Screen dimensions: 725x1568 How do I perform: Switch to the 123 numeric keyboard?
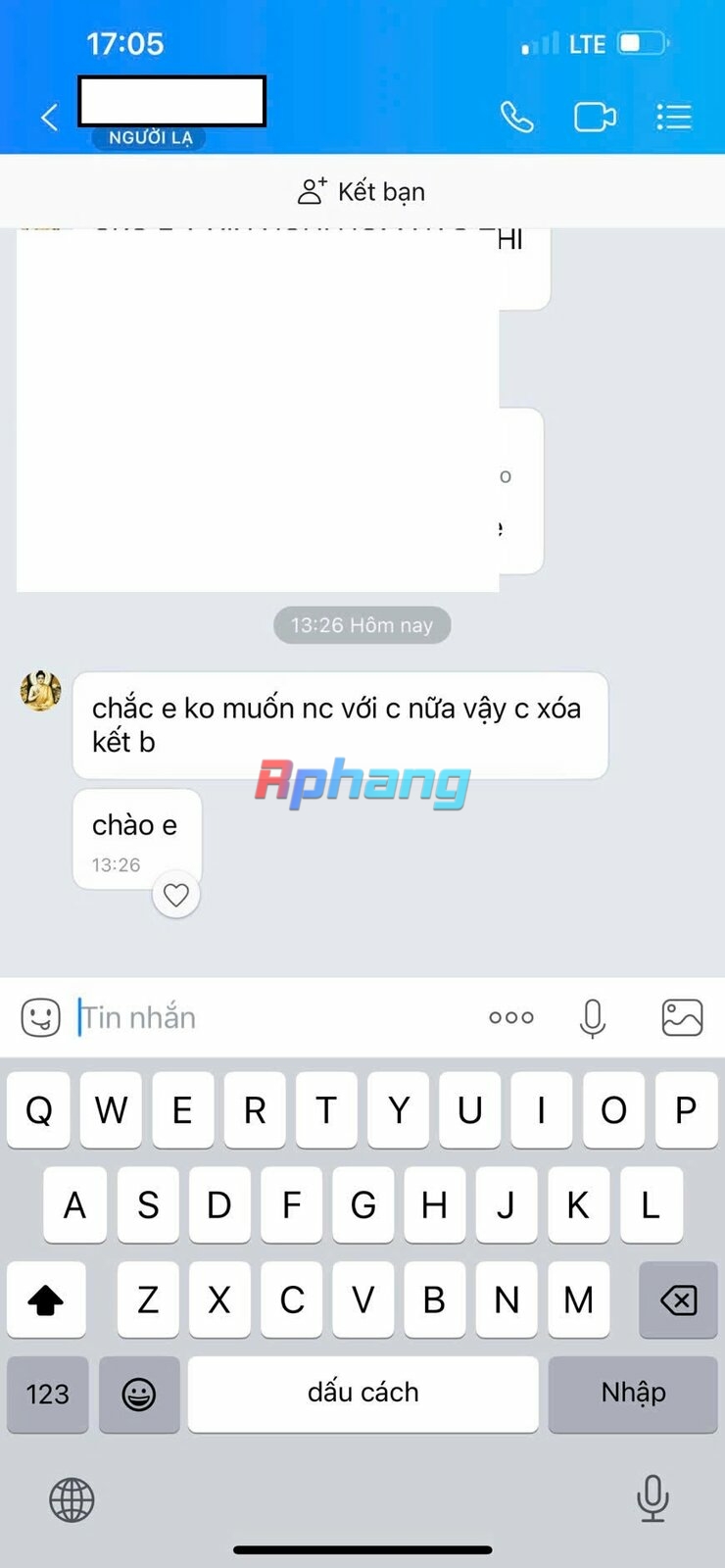(x=48, y=1394)
